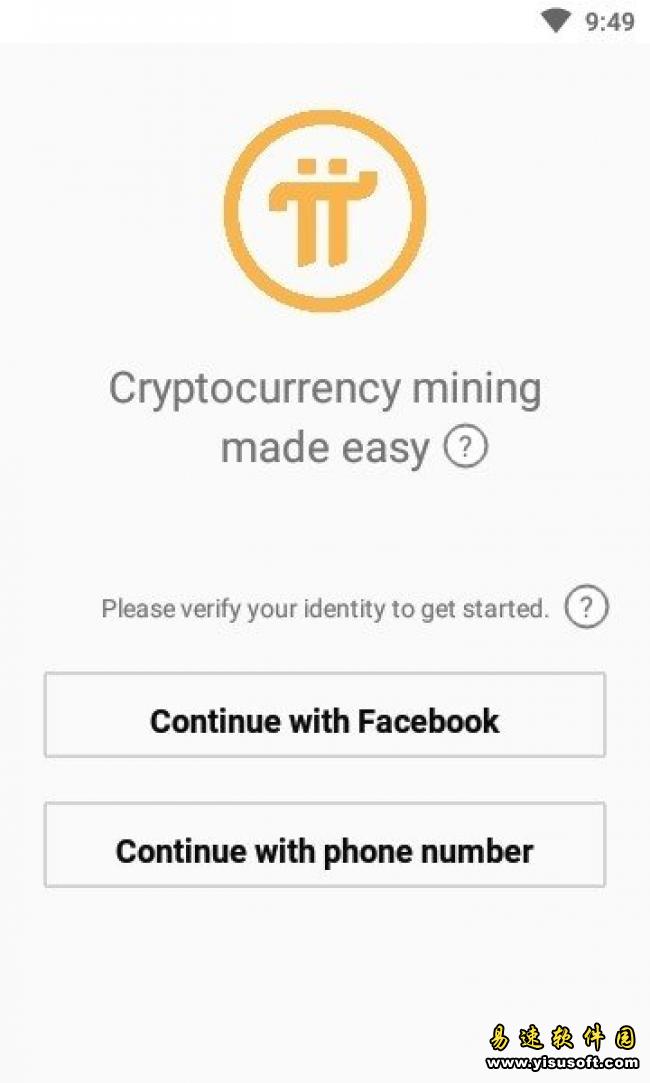Tap Continue with Facebook
650x1083 pixels.
point(324,715)
